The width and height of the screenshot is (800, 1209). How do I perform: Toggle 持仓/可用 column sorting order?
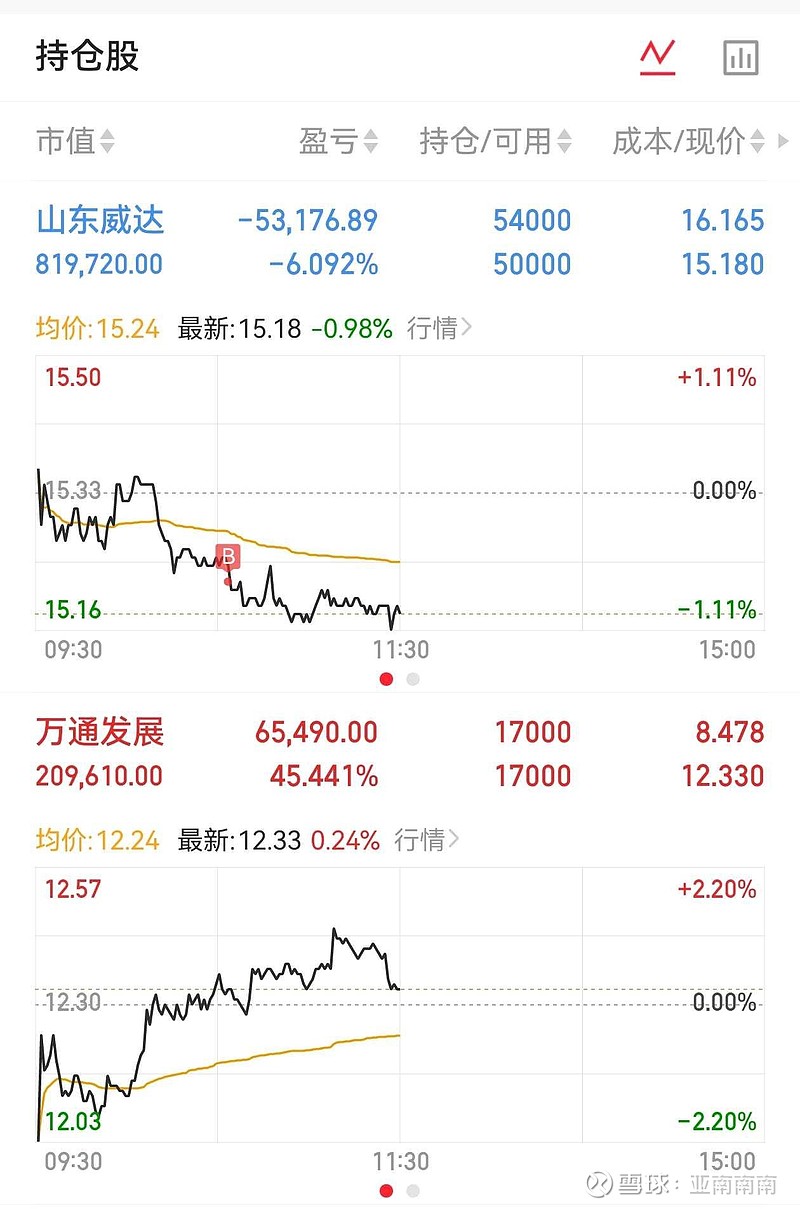[565, 141]
